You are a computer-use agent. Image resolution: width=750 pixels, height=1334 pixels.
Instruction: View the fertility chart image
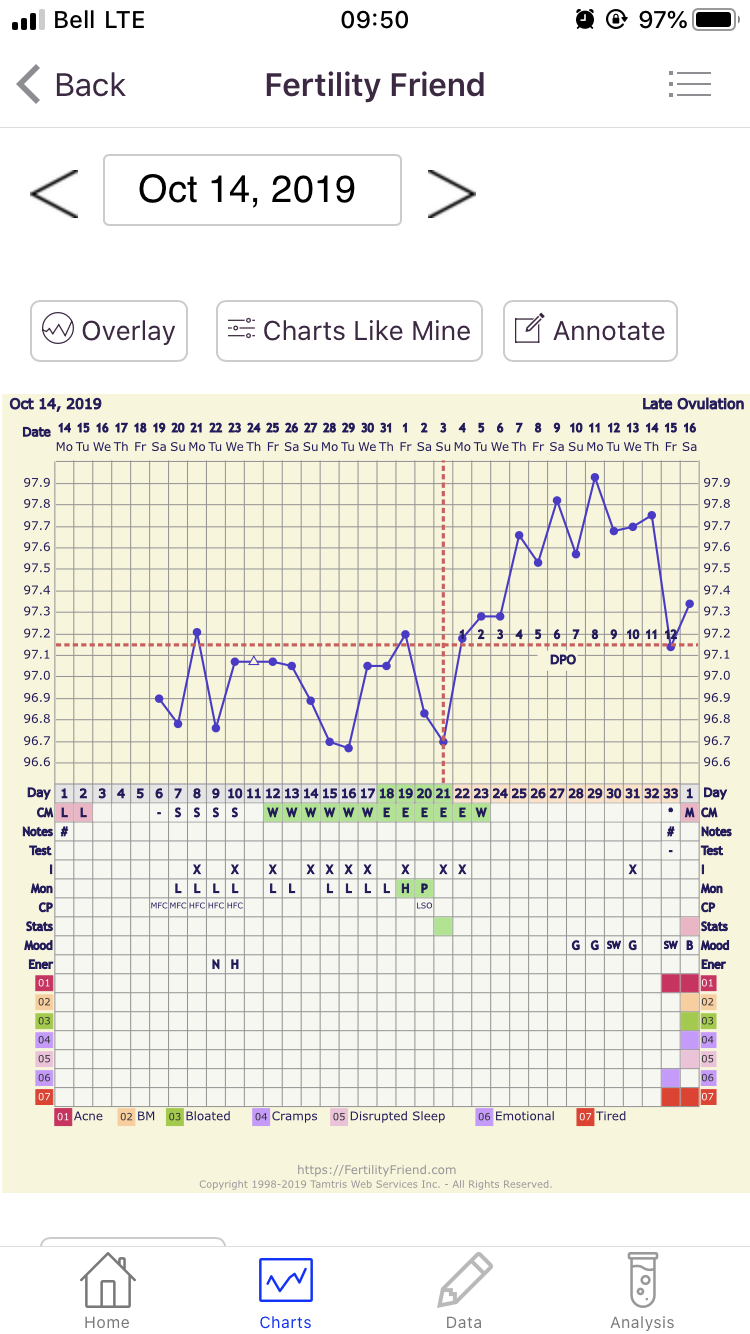375,790
